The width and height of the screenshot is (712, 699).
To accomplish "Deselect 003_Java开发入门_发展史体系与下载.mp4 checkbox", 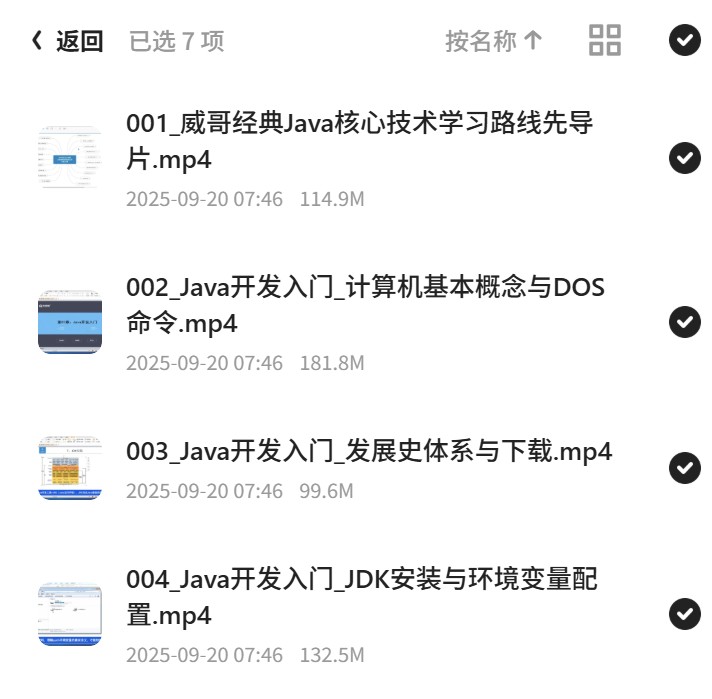I will 684,468.
